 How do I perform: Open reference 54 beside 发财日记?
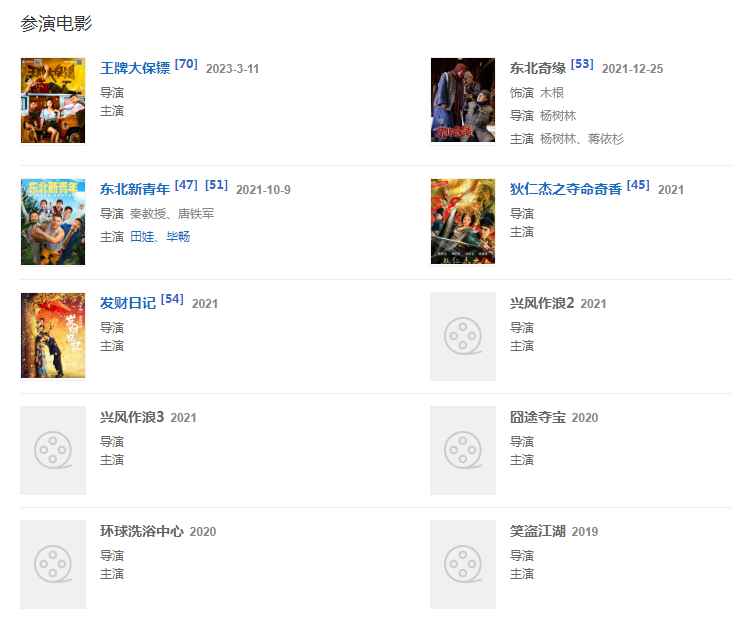[172, 299]
